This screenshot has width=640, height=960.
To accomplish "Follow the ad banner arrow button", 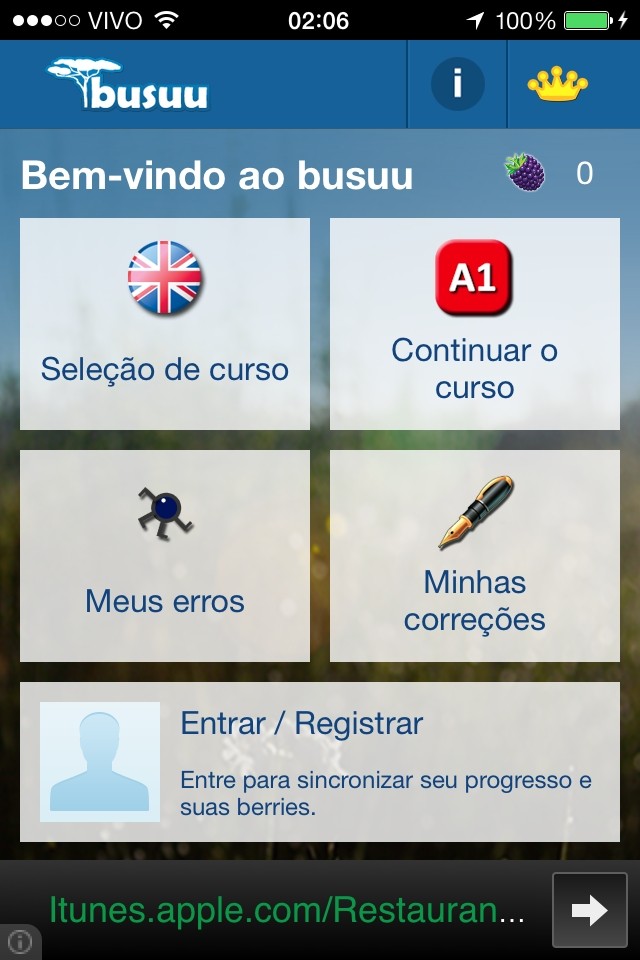I will tap(590, 910).
